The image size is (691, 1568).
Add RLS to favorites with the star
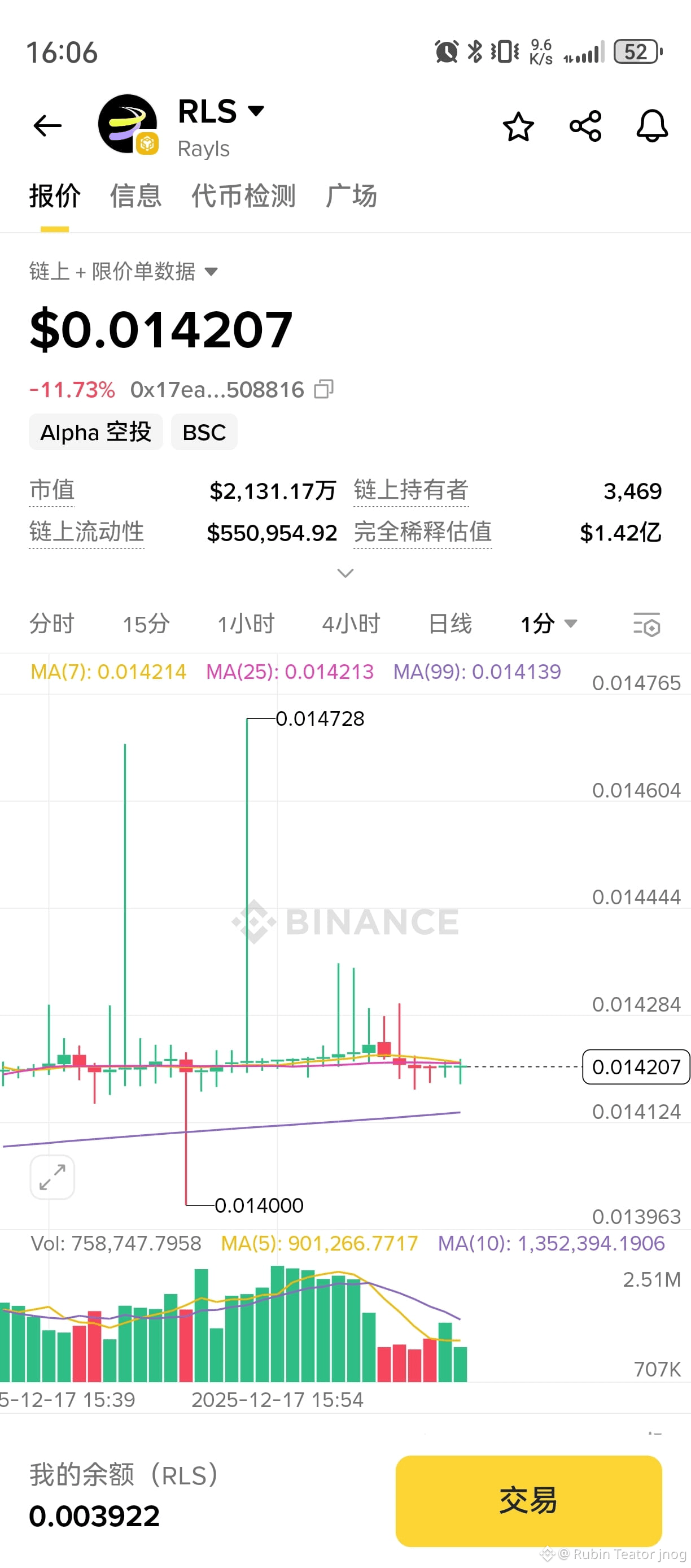(518, 126)
